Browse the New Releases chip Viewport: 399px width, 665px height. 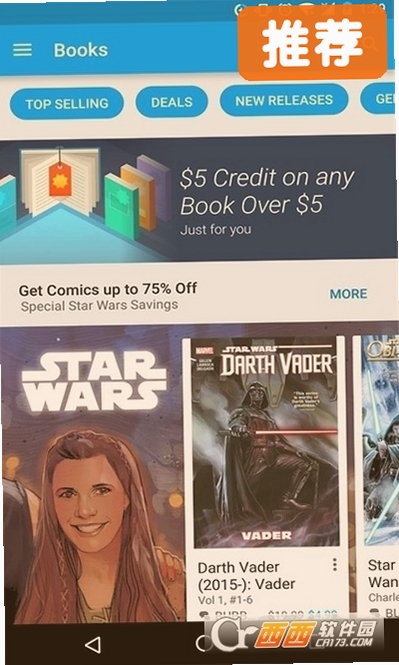point(284,101)
